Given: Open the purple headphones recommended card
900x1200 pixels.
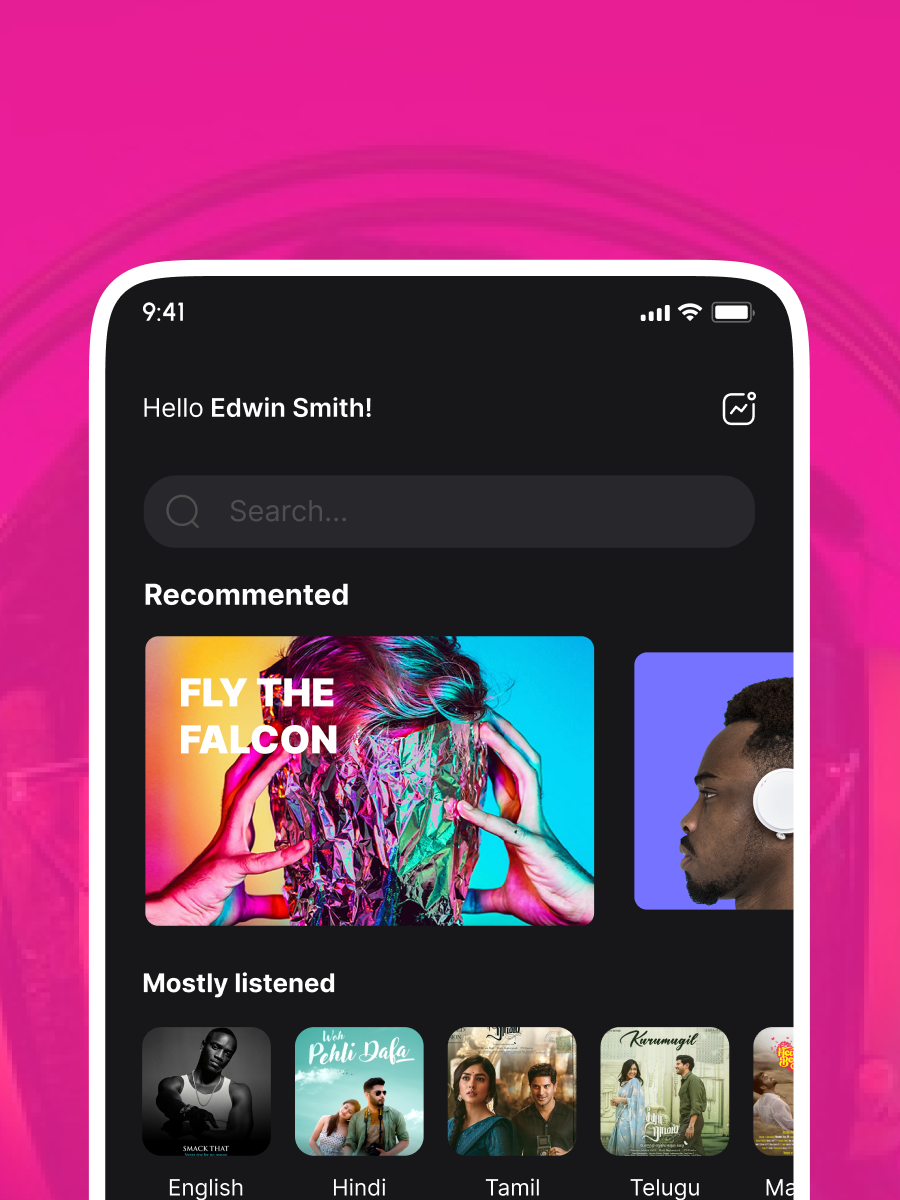Looking at the screenshot, I should click(714, 781).
